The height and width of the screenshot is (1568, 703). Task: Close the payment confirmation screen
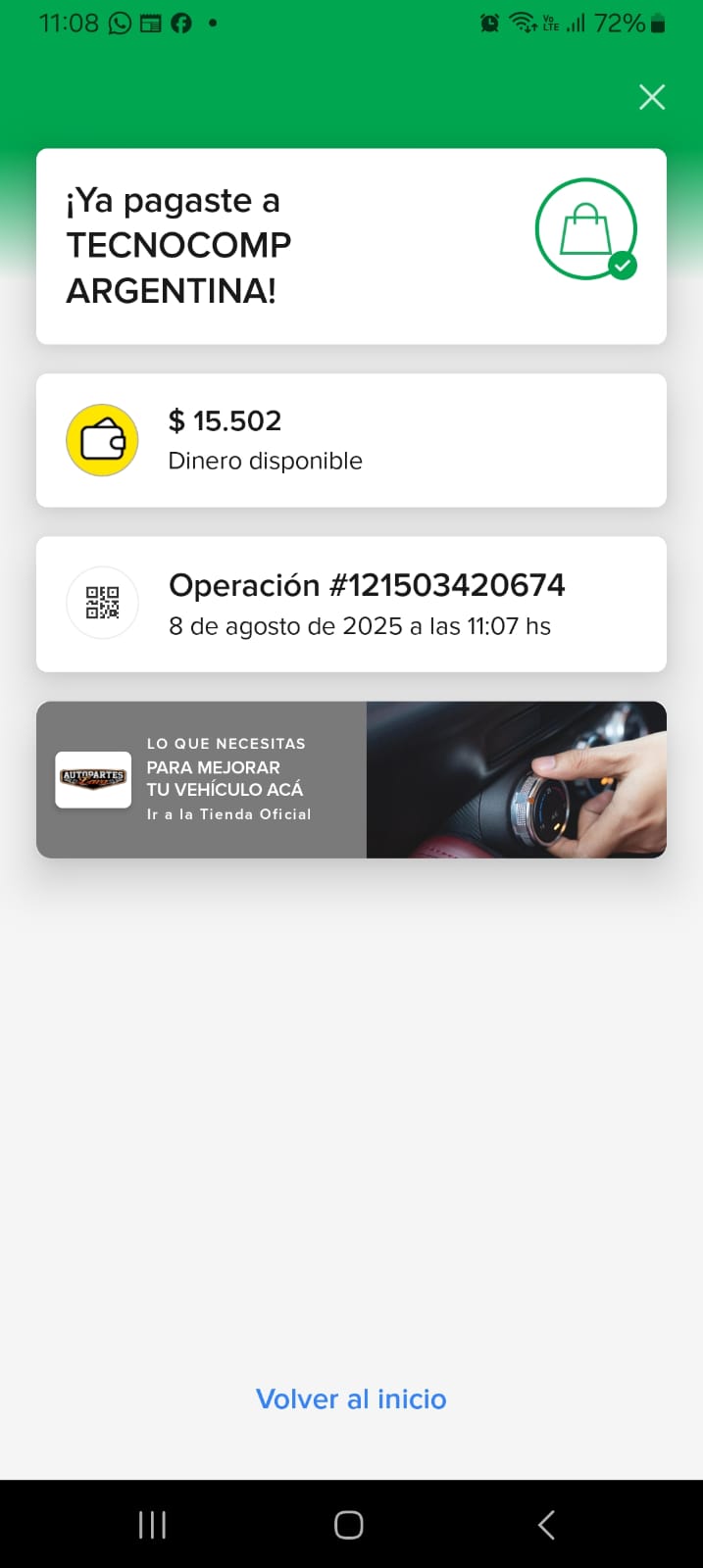(652, 97)
